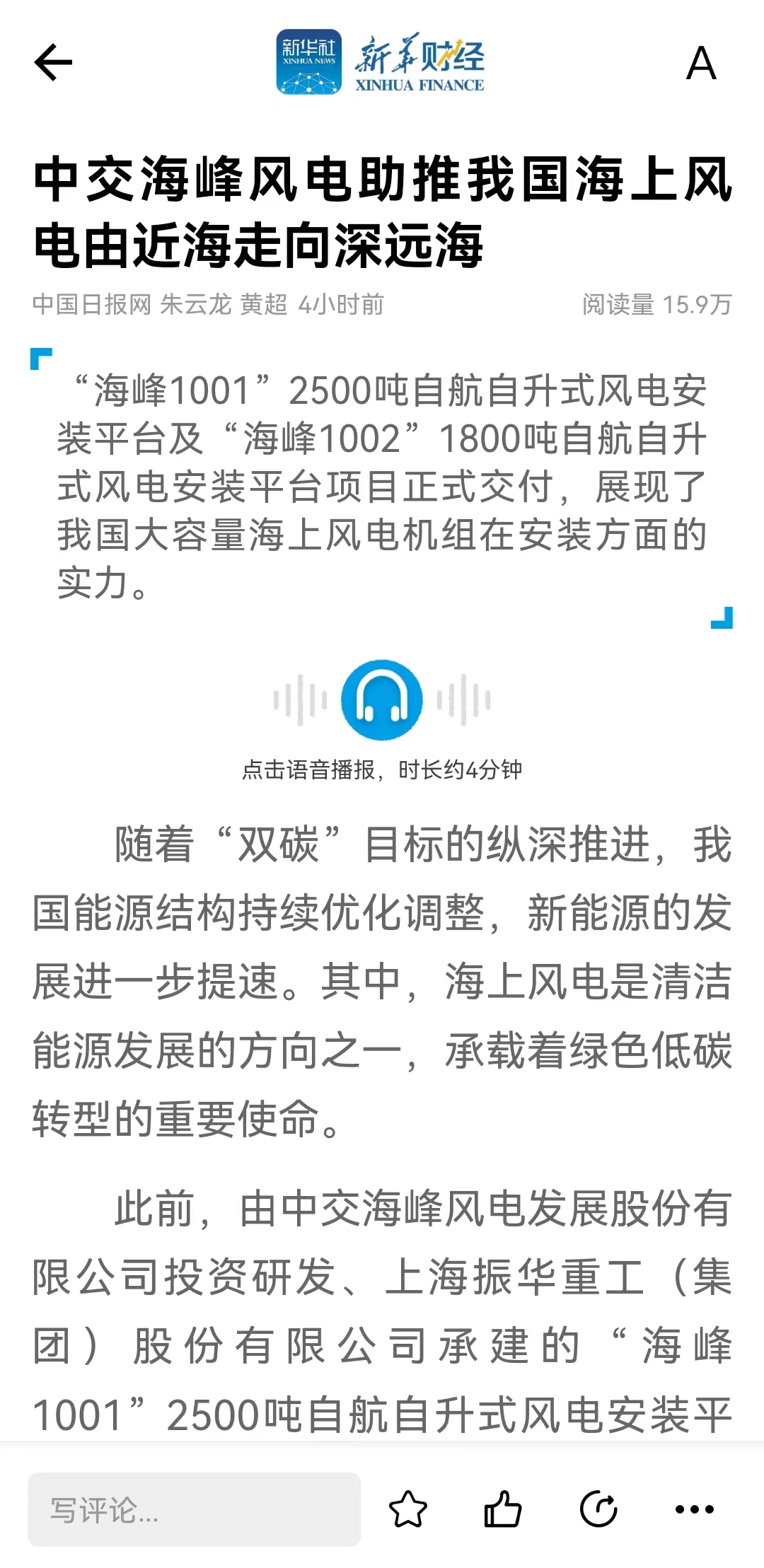
Task: Tap the comment input field
Action: pos(194,1509)
